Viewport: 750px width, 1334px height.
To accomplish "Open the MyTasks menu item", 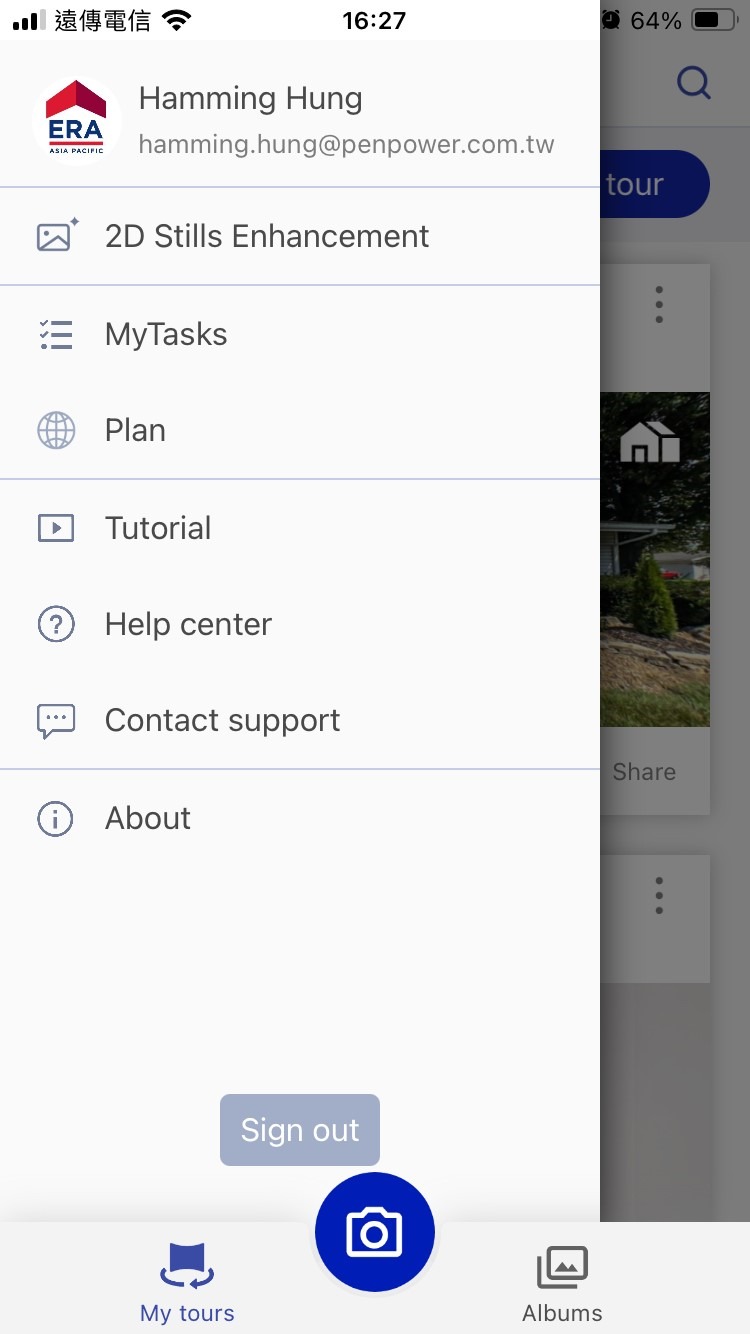I will [300, 334].
